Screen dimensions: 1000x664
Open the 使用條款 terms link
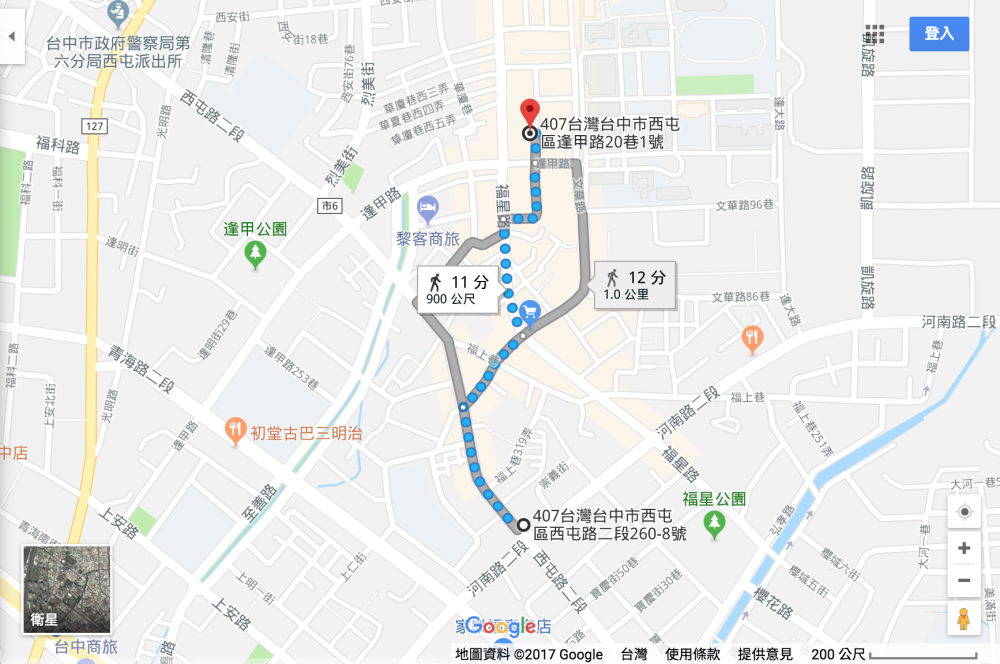[693, 654]
